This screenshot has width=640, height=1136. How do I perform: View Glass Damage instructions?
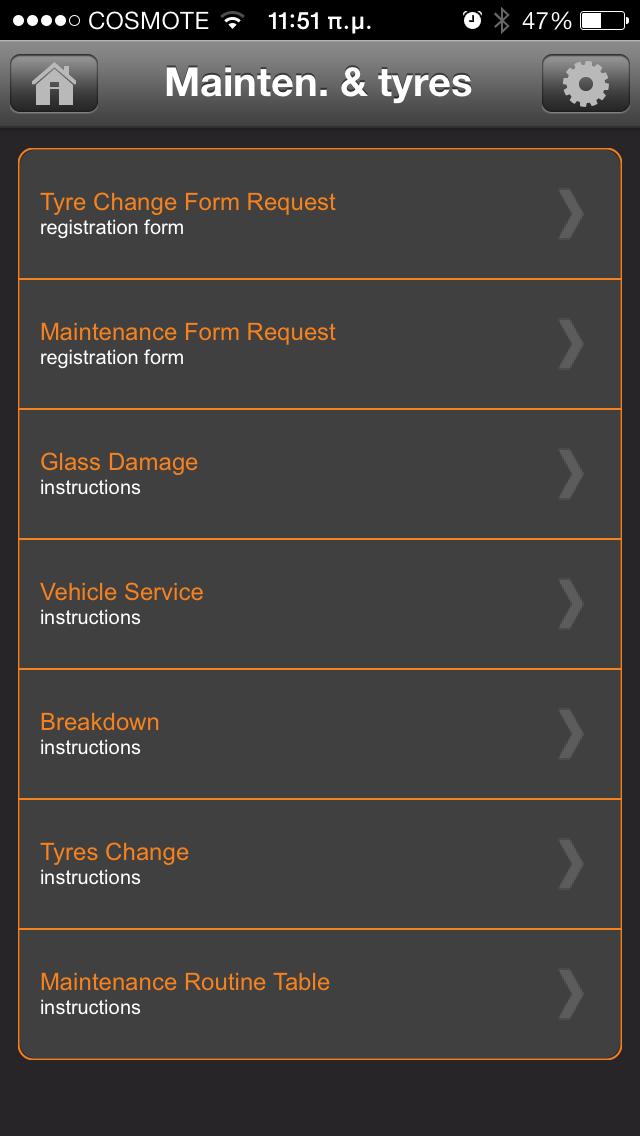click(320, 474)
